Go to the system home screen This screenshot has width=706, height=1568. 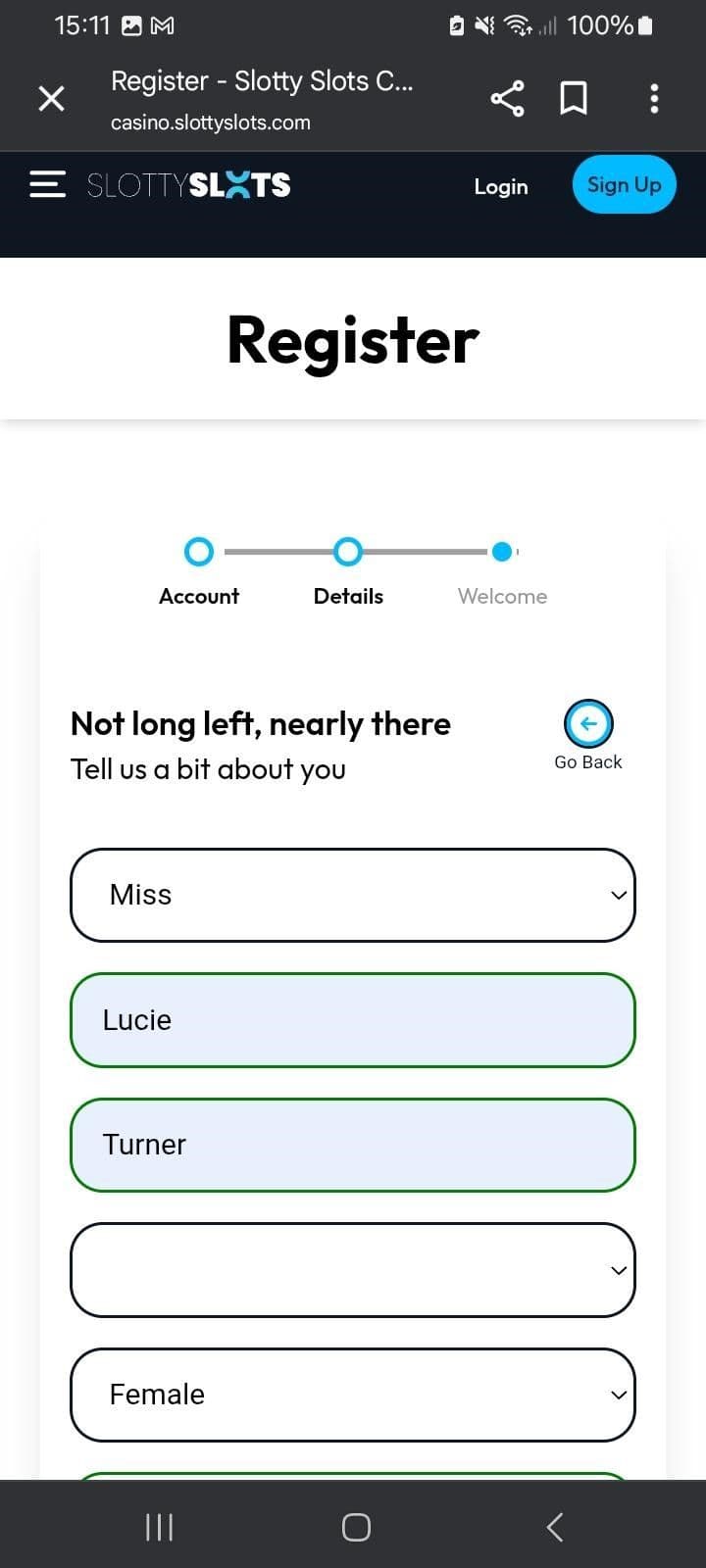(x=355, y=1527)
